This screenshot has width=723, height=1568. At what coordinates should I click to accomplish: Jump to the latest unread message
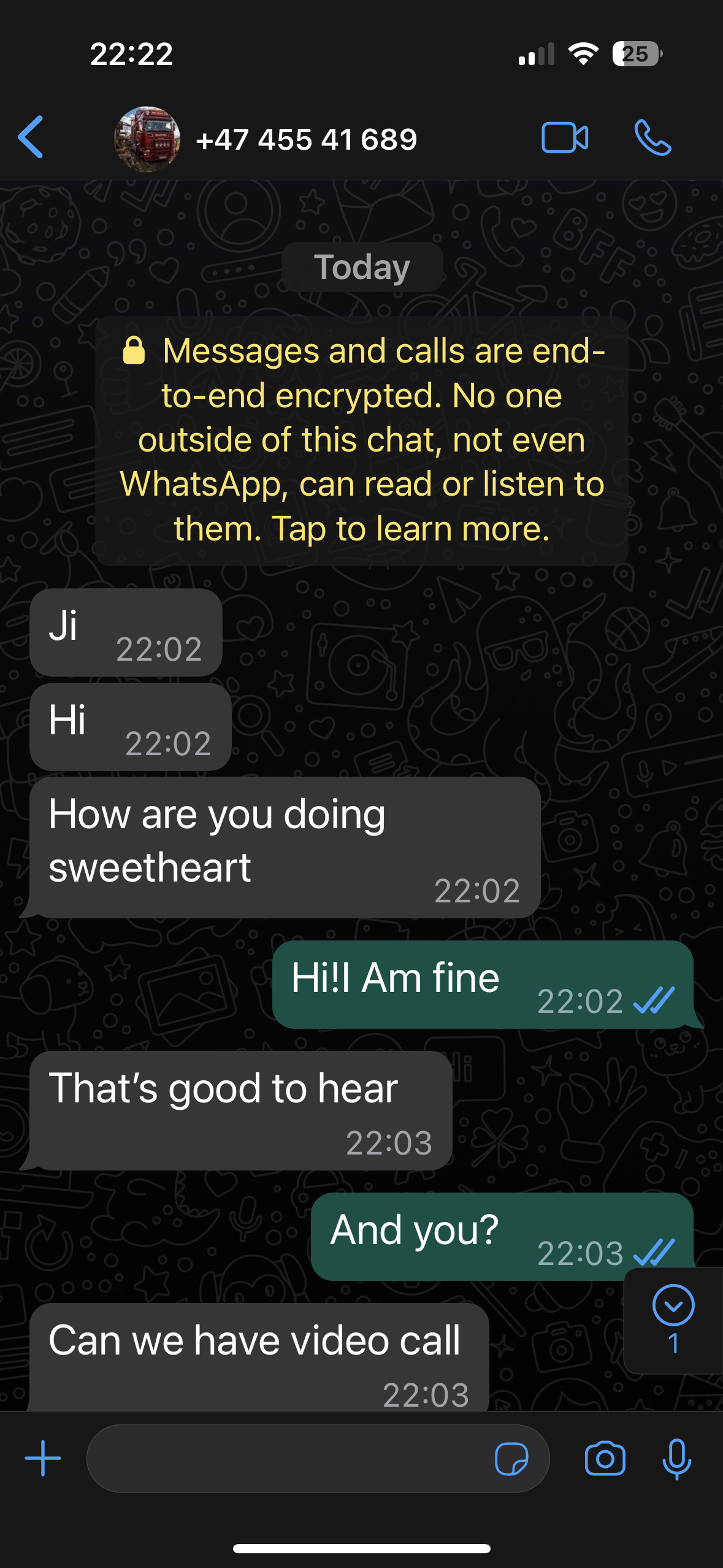click(x=673, y=1319)
